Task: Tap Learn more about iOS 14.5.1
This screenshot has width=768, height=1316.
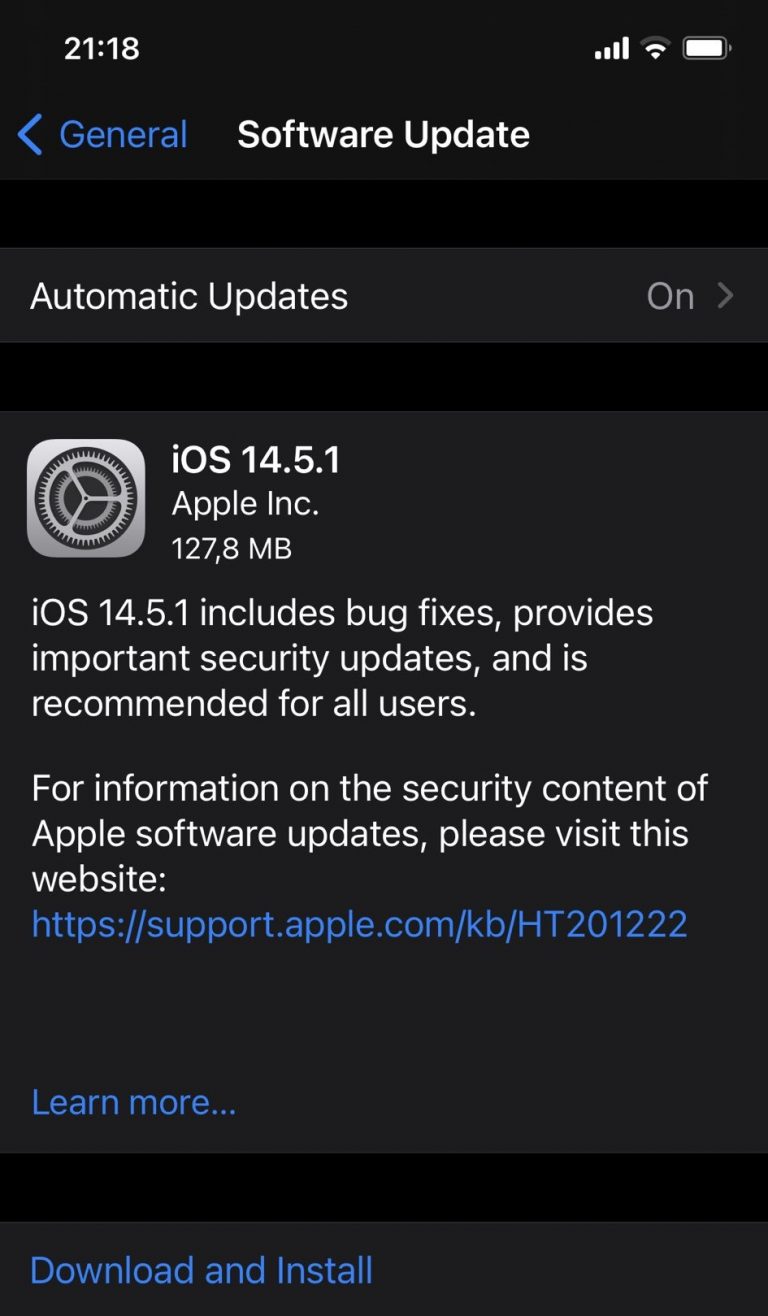Action: [134, 1101]
